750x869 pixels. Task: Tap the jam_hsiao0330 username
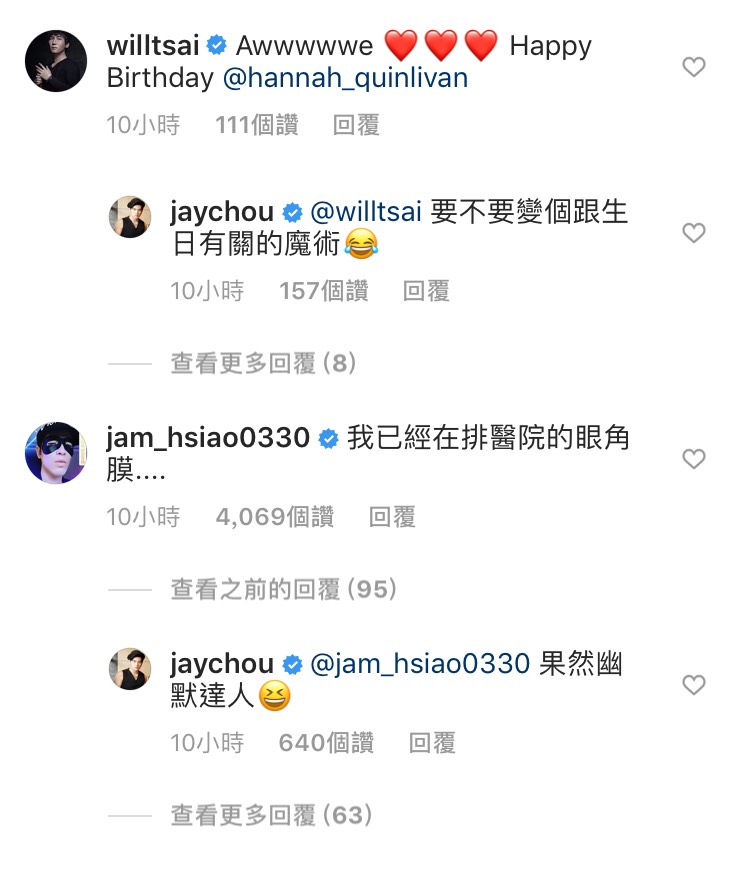(x=208, y=438)
